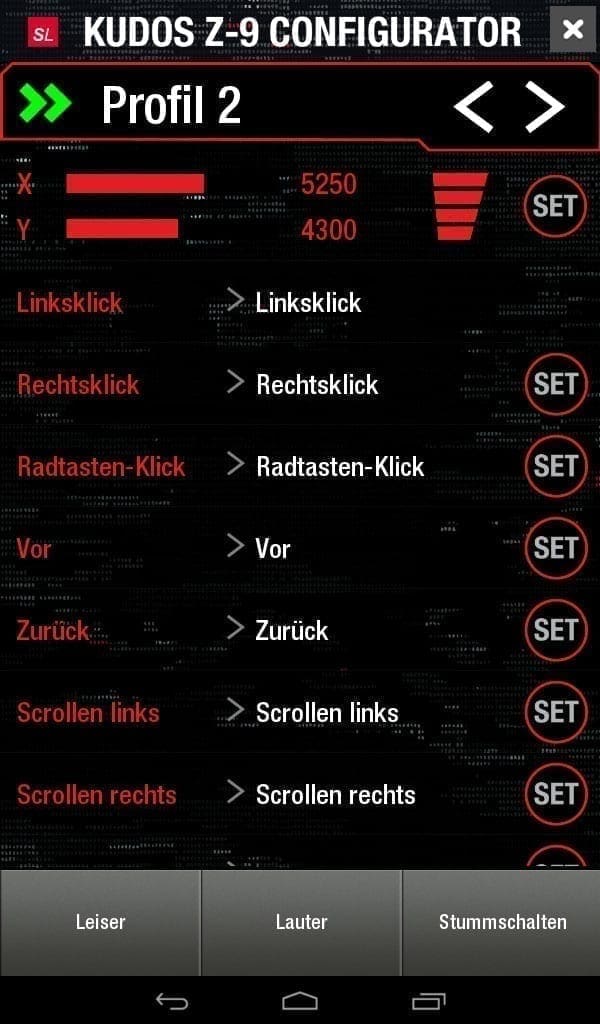Go to the previous profile

(473, 106)
